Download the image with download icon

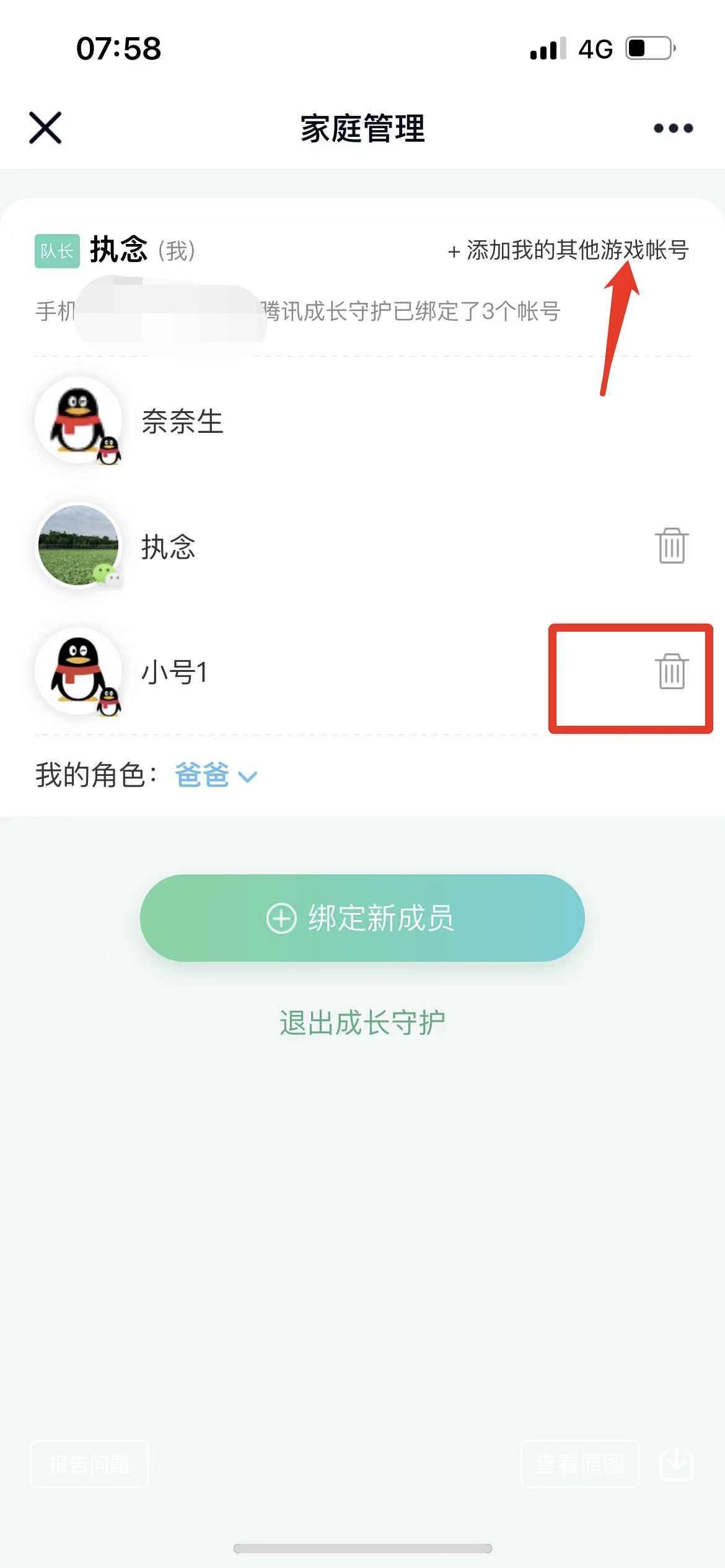[675, 1464]
